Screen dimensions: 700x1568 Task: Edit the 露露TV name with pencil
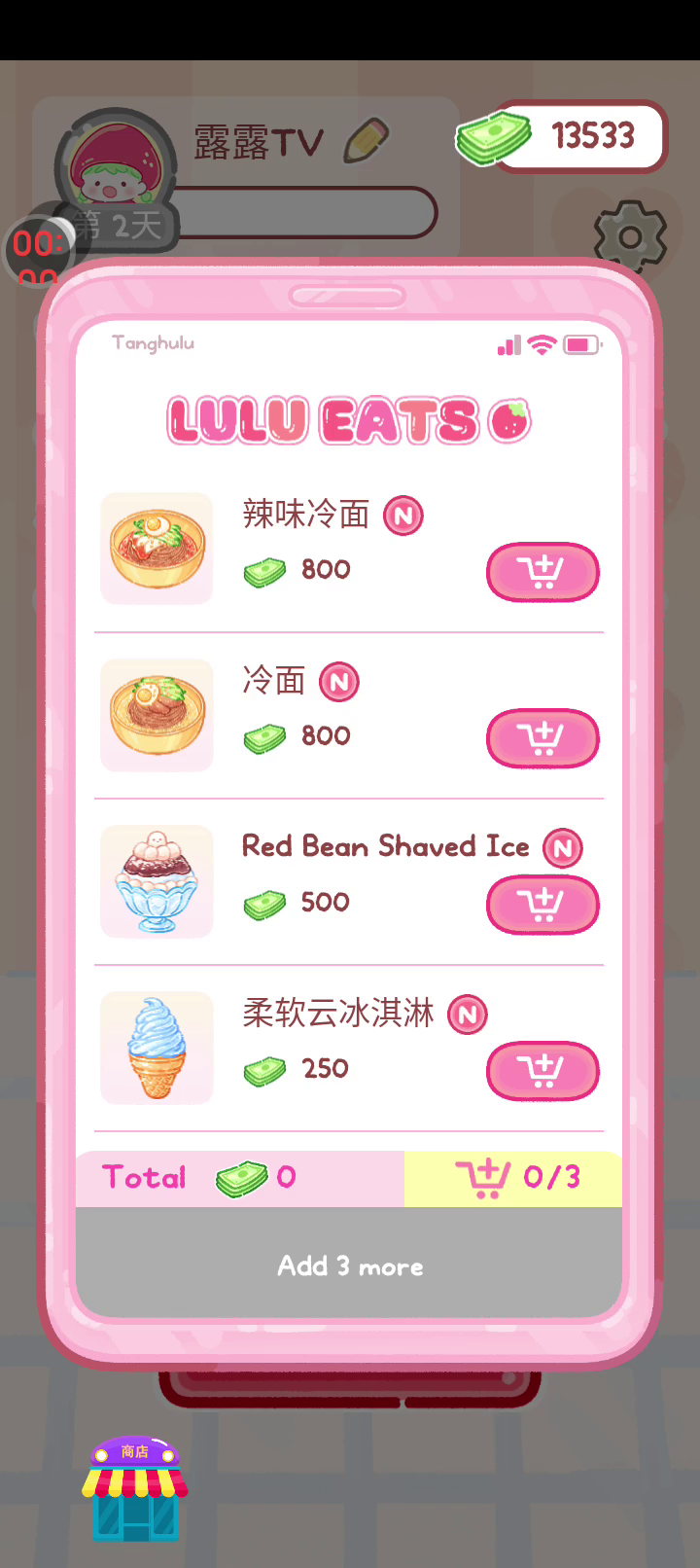click(x=367, y=141)
